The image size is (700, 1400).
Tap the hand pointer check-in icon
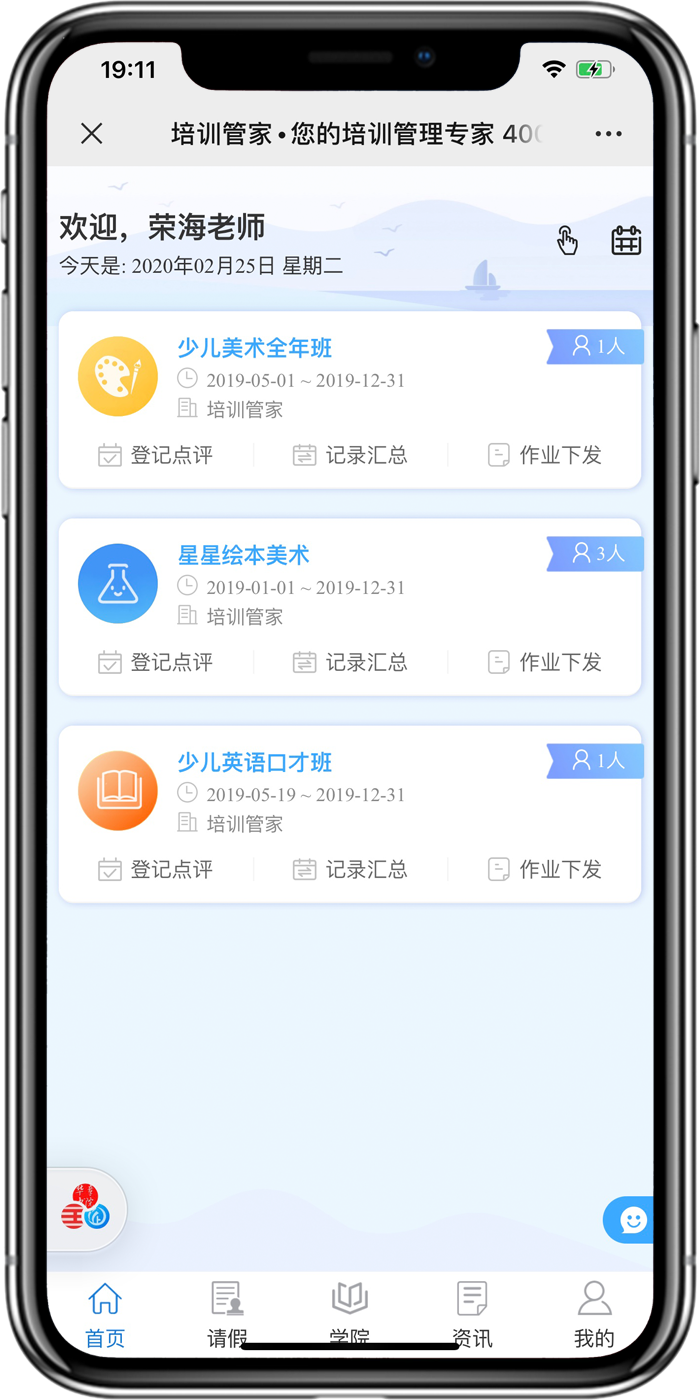[x=567, y=241]
